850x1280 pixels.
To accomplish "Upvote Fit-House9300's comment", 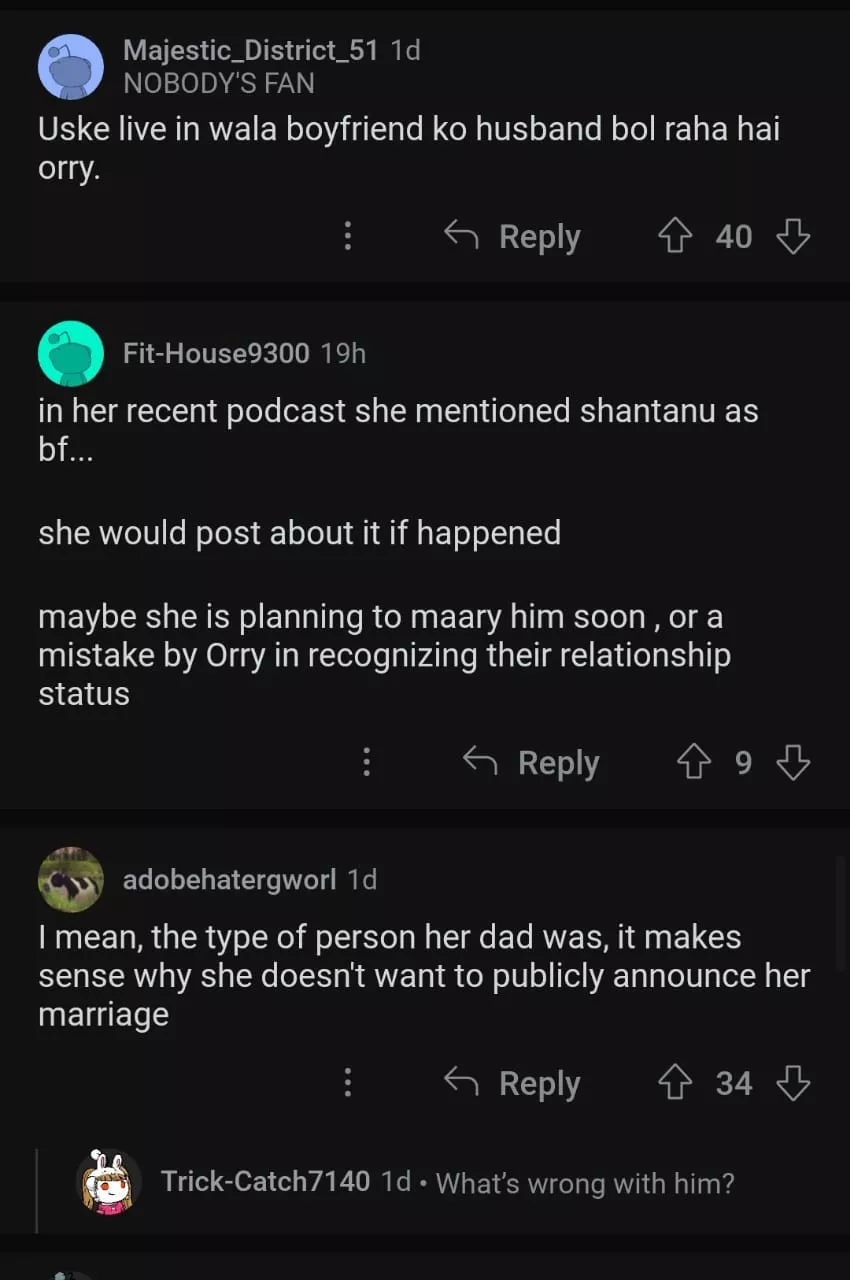I will tap(693, 763).
